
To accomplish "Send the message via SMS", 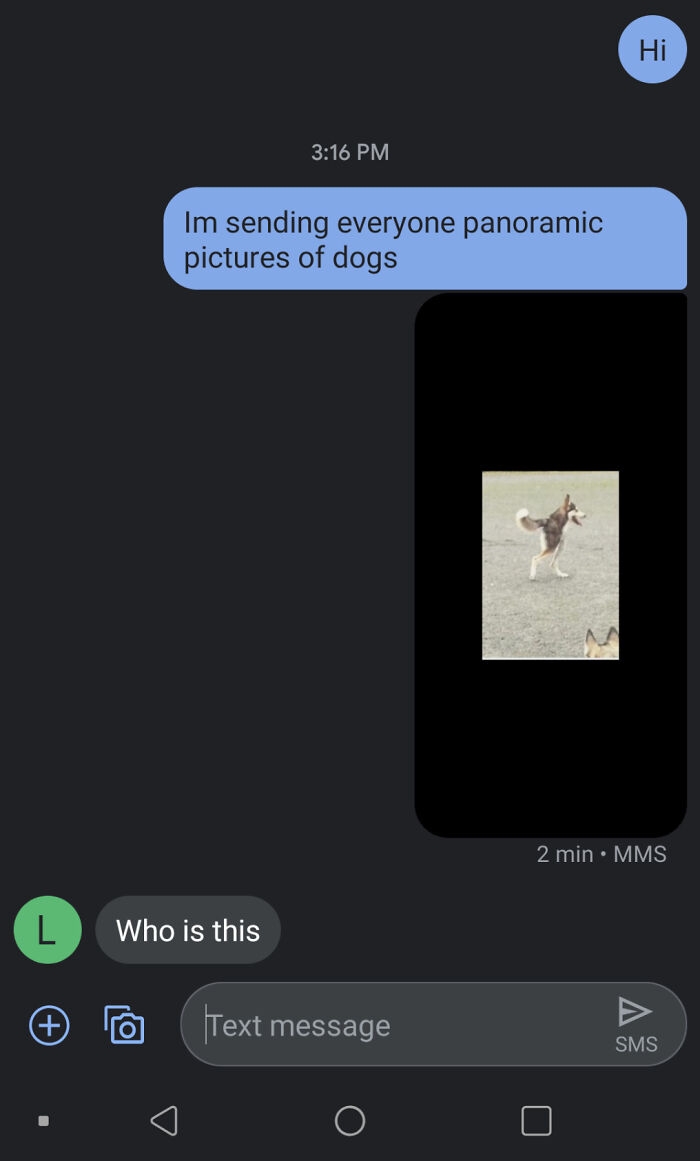I will coord(635,1023).
